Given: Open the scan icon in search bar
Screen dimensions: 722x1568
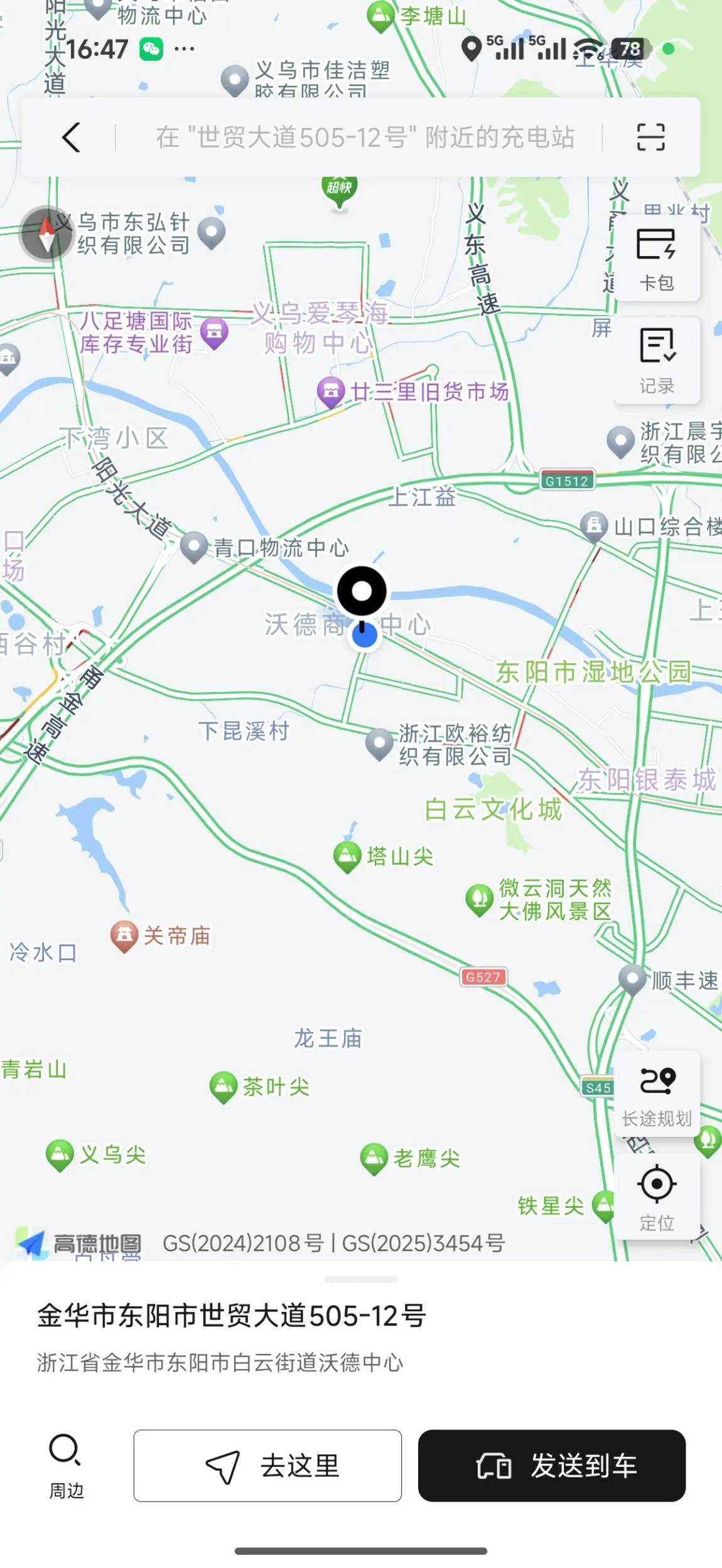Looking at the screenshot, I should (650, 137).
